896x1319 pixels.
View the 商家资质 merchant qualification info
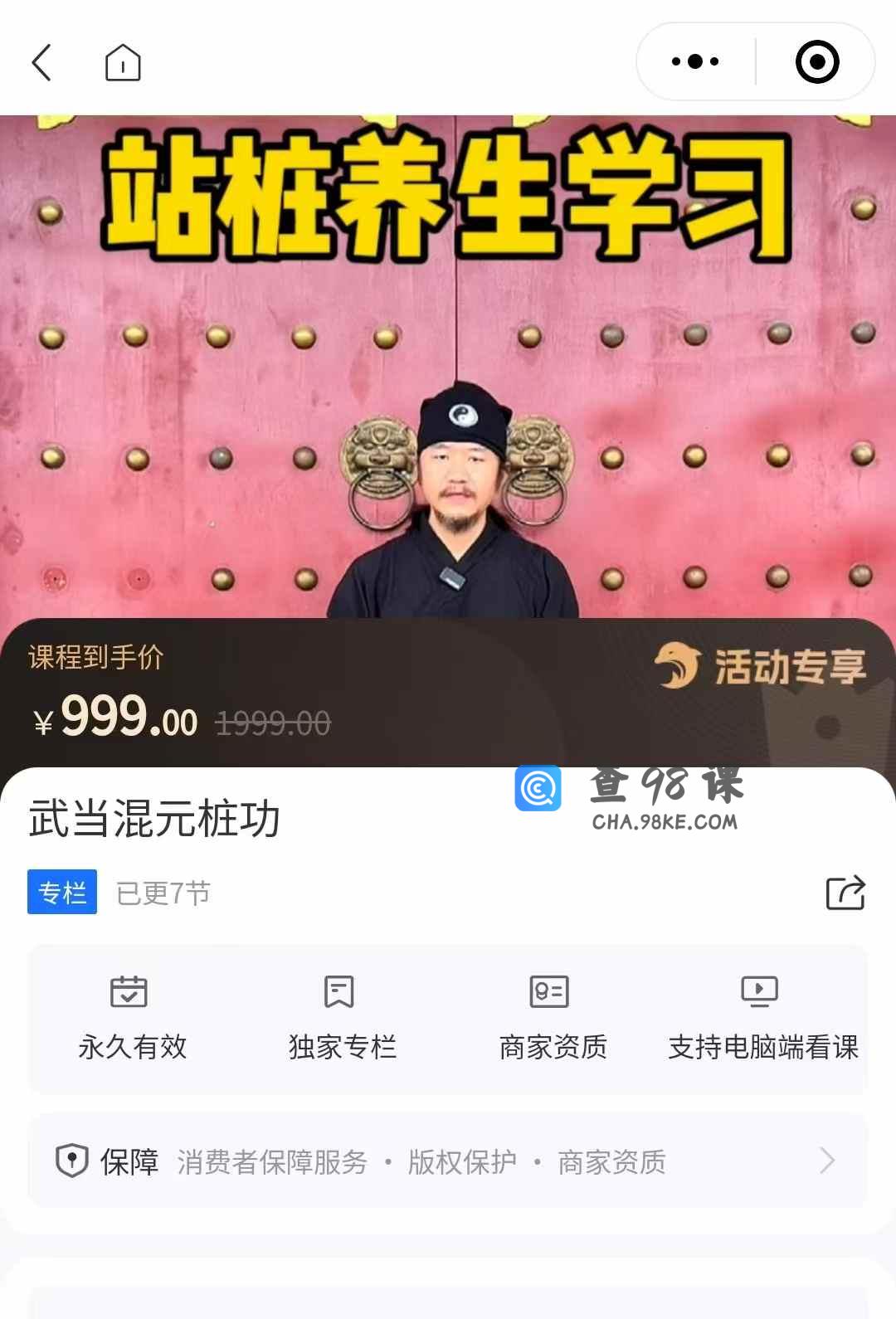click(x=553, y=1018)
